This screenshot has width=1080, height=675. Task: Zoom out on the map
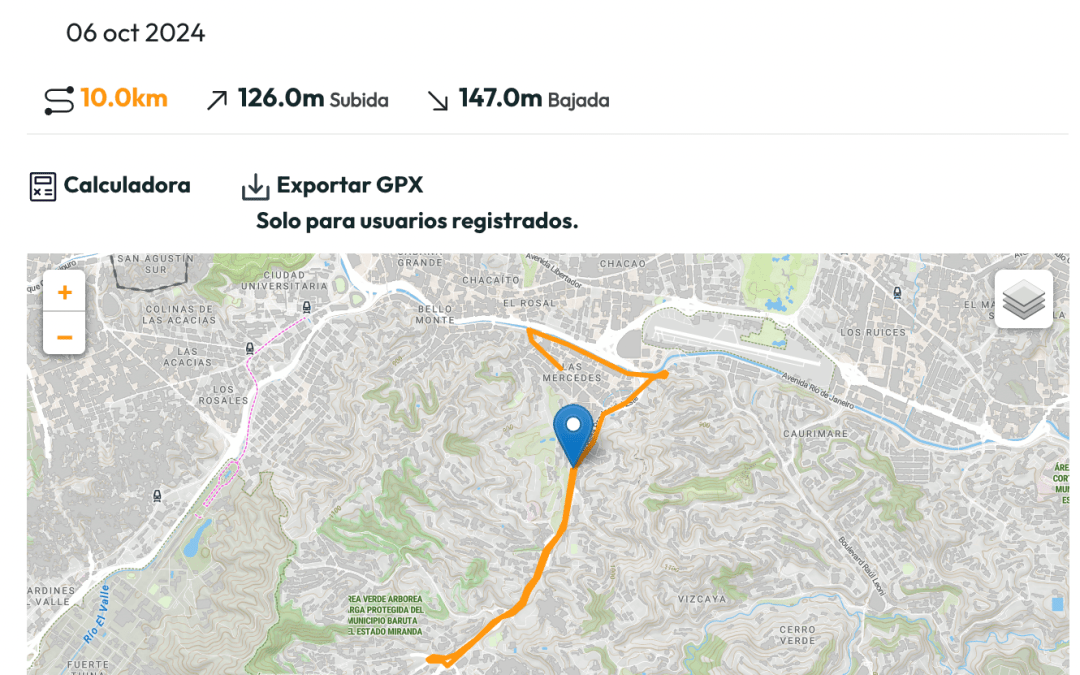(64, 336)
